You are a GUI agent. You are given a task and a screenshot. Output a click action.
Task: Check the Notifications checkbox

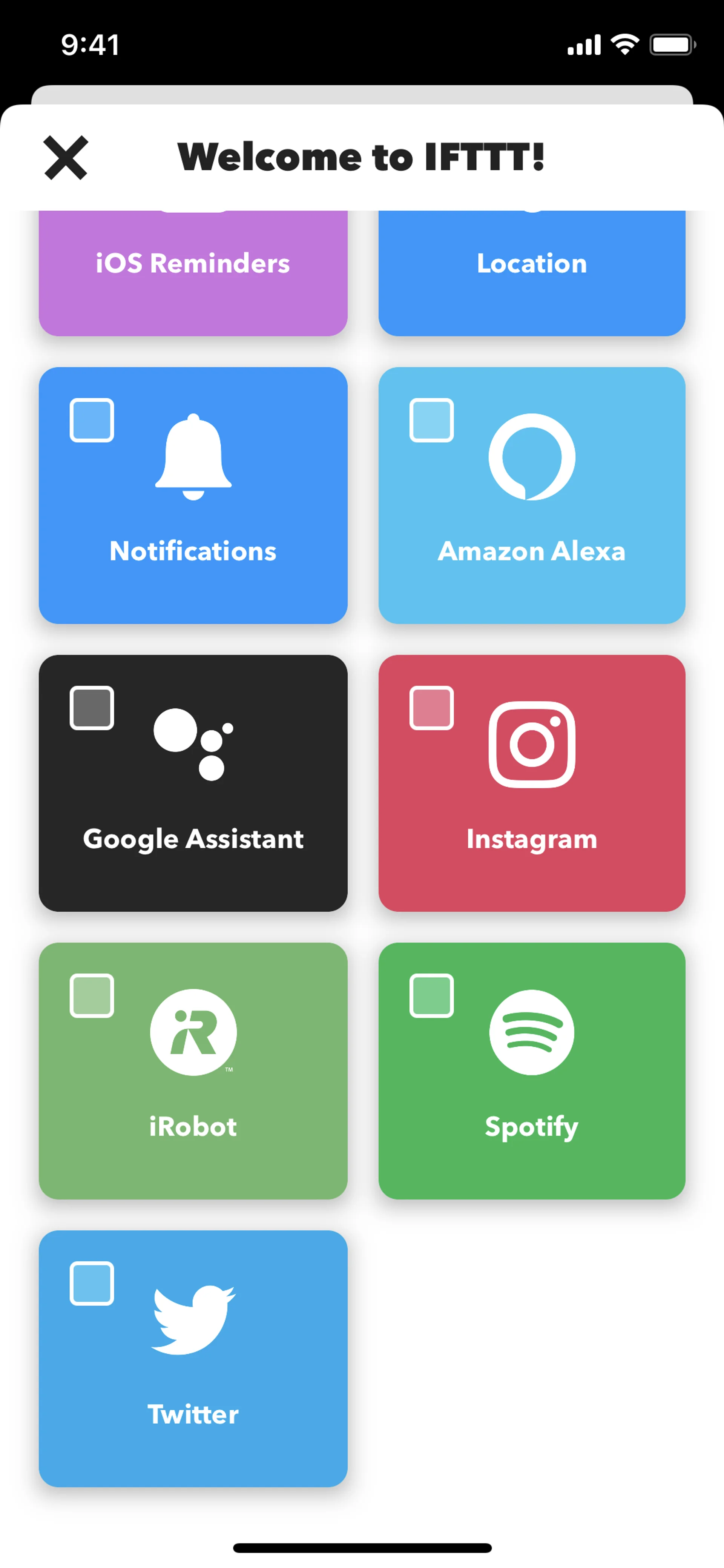[x=92, y=420]
